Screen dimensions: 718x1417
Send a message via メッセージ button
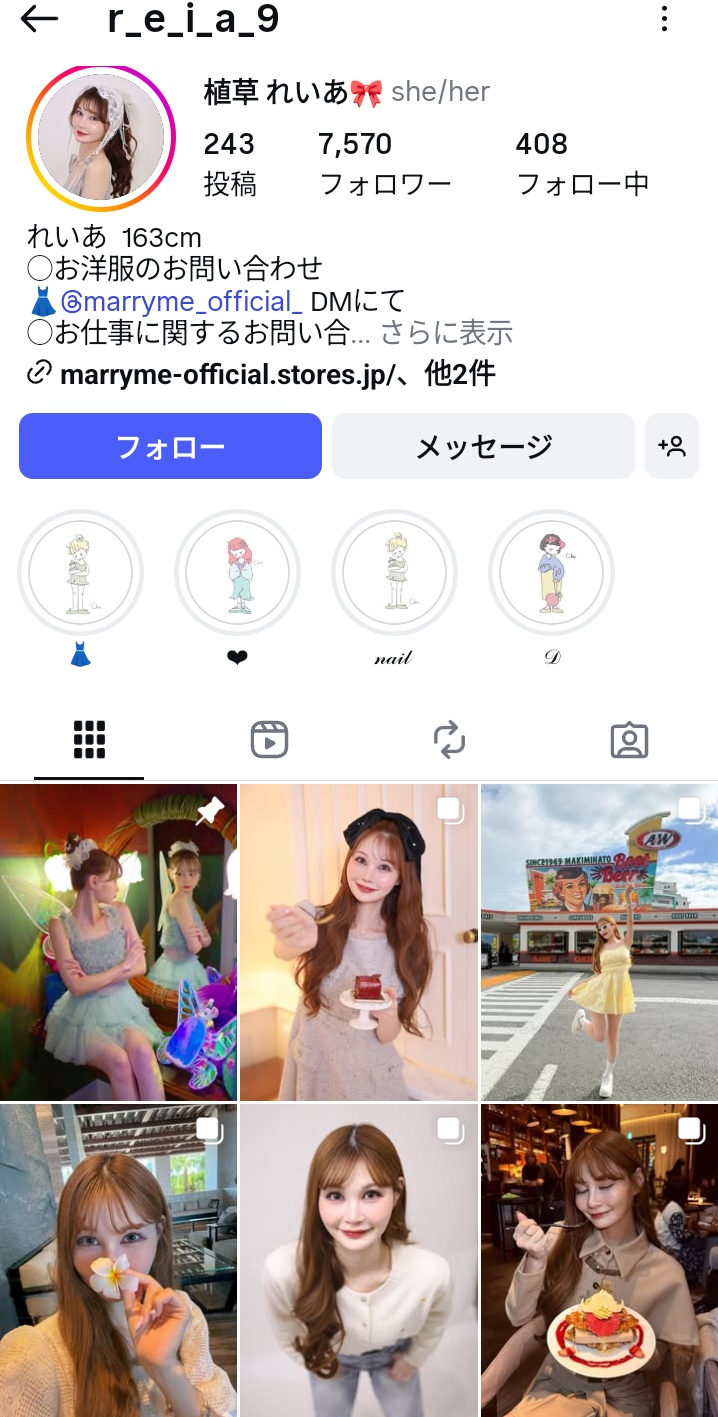click(483, 446)
